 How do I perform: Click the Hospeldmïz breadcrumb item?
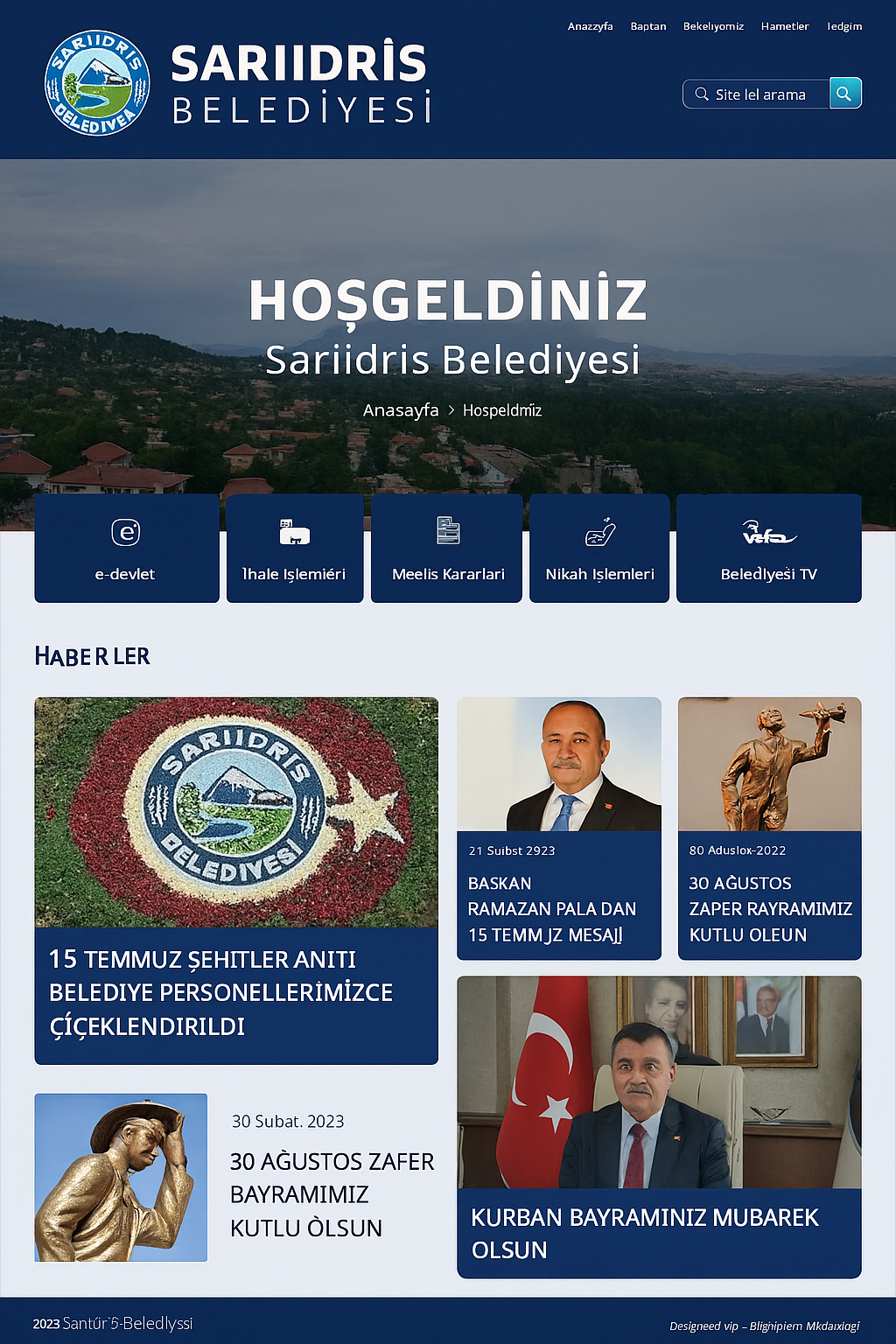pos(502,409)
